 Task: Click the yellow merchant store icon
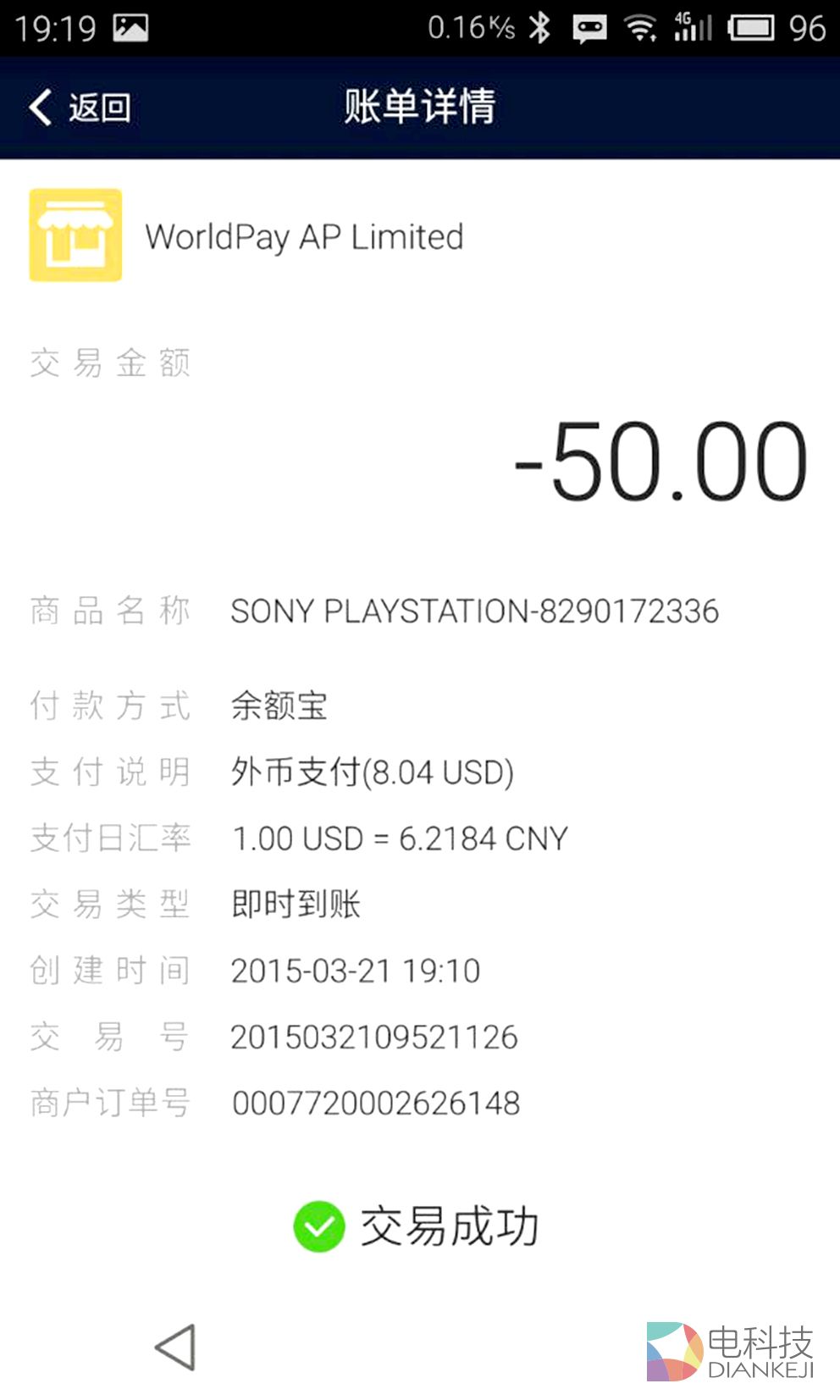75,235
